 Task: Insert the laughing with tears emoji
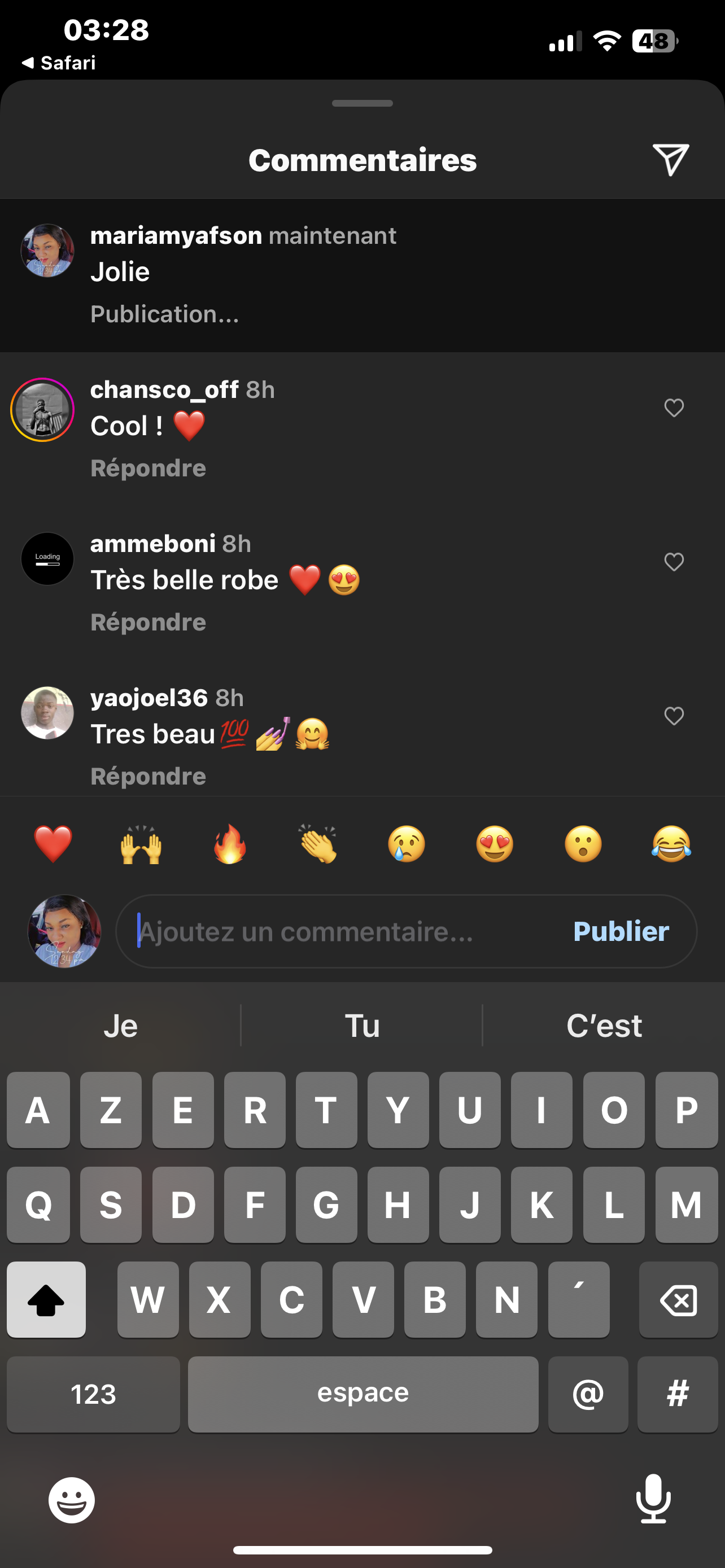click(x=671, y=844)
